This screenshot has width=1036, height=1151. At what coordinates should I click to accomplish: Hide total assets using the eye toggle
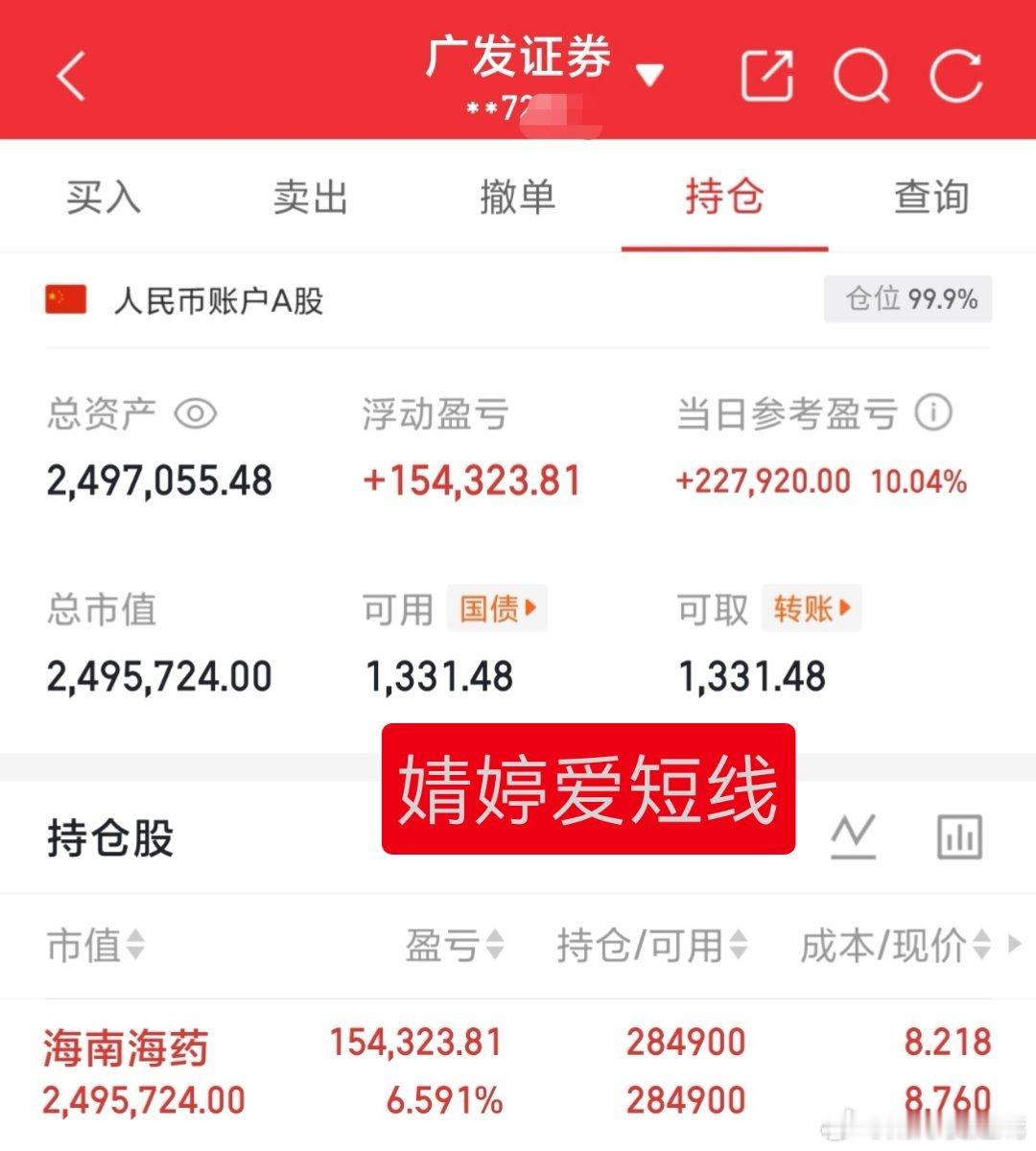pyautogui.click(x=195, y=414)
